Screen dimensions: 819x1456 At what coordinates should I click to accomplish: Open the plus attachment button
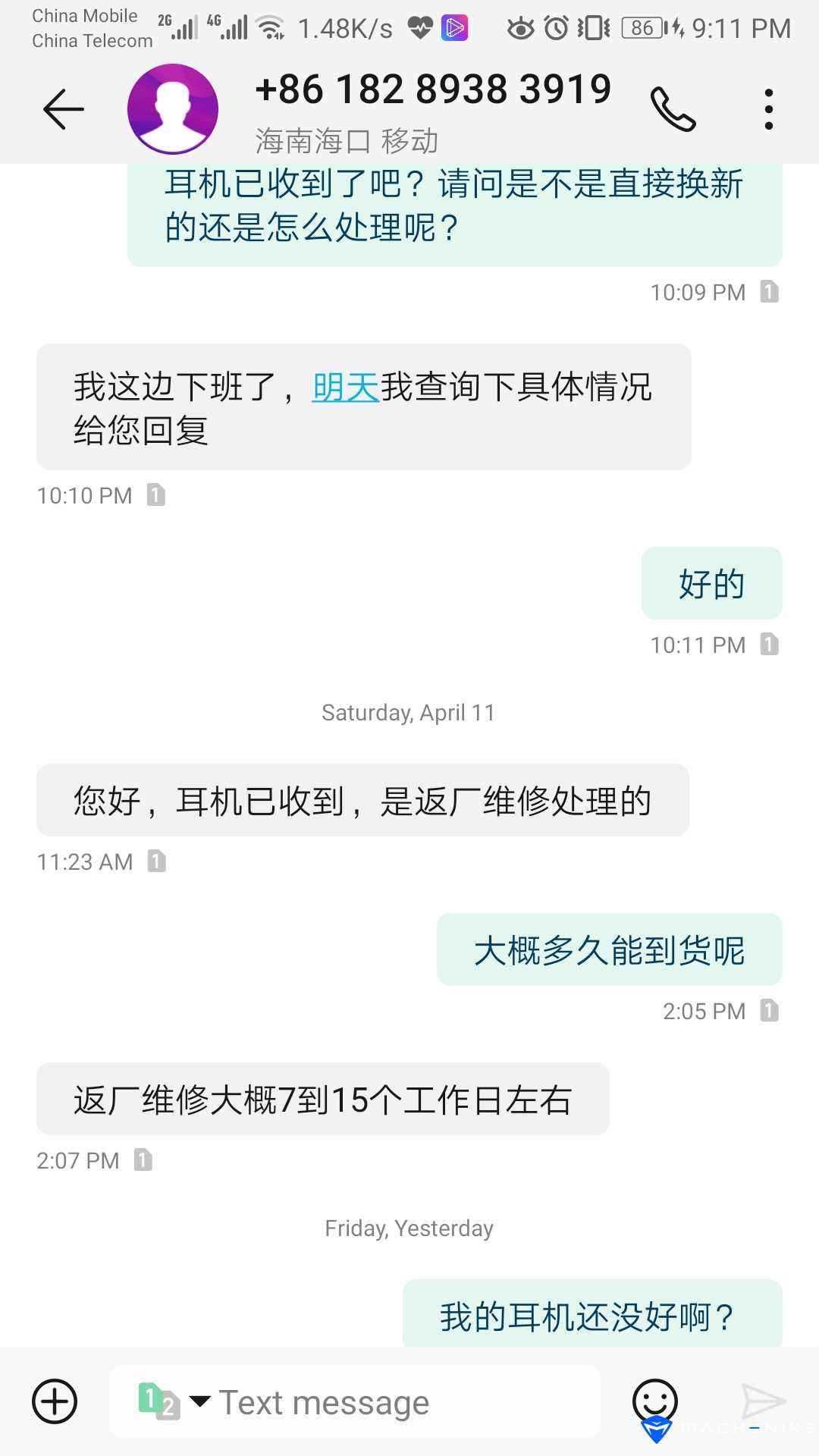click(55, 1401)
